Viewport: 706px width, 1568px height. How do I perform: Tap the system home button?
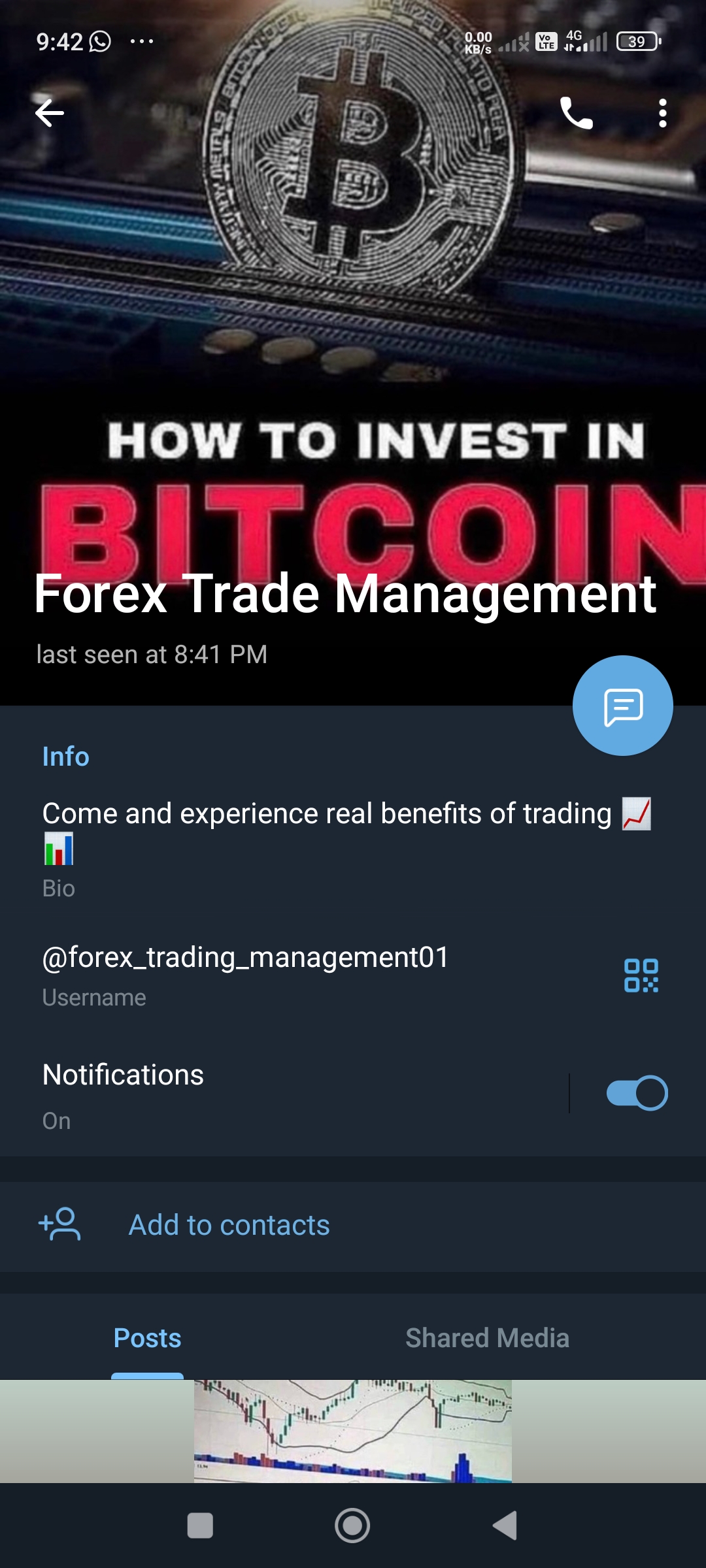352,1526
